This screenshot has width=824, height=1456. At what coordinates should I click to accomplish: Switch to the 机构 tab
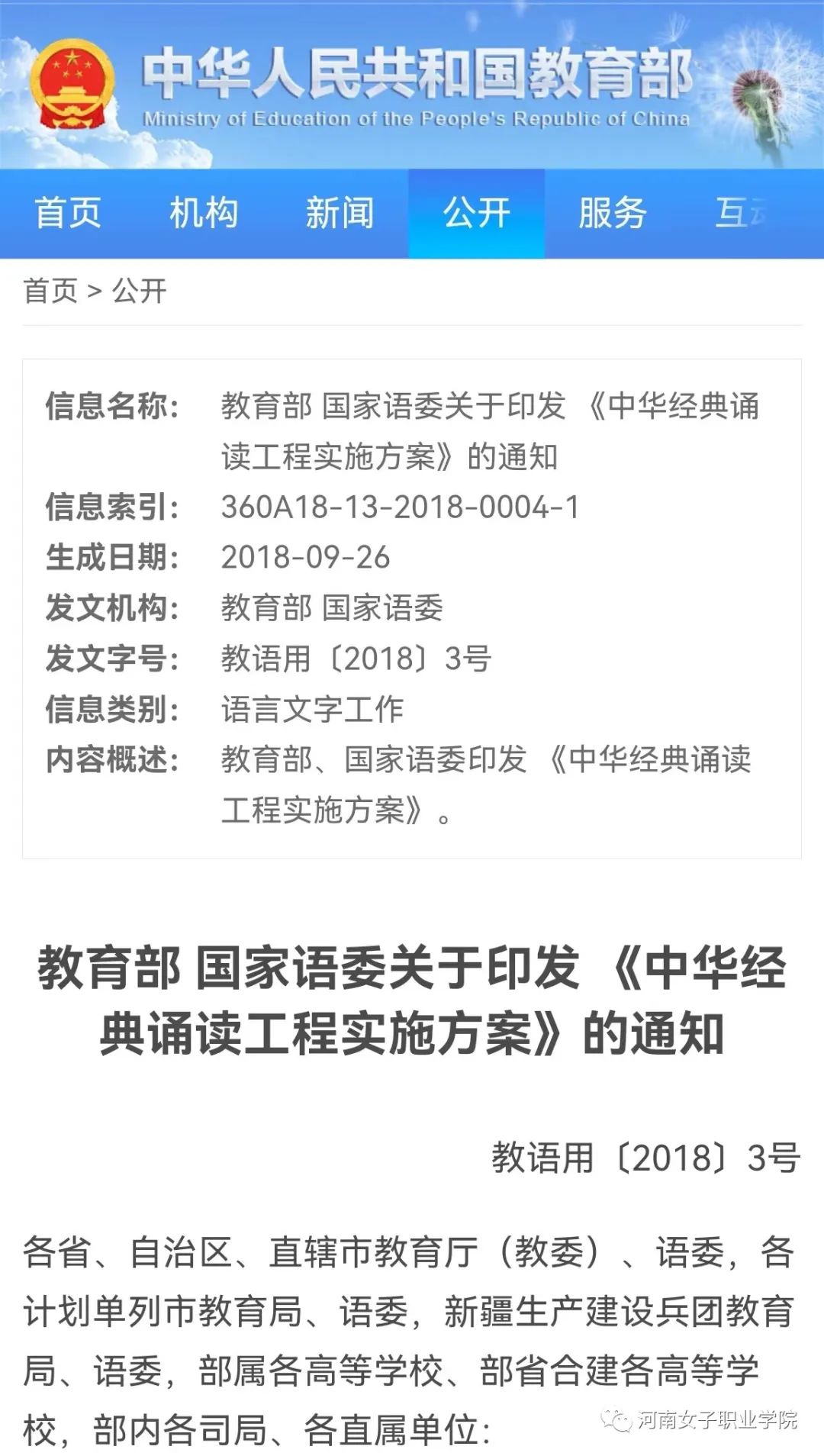[x=204, y=213]
